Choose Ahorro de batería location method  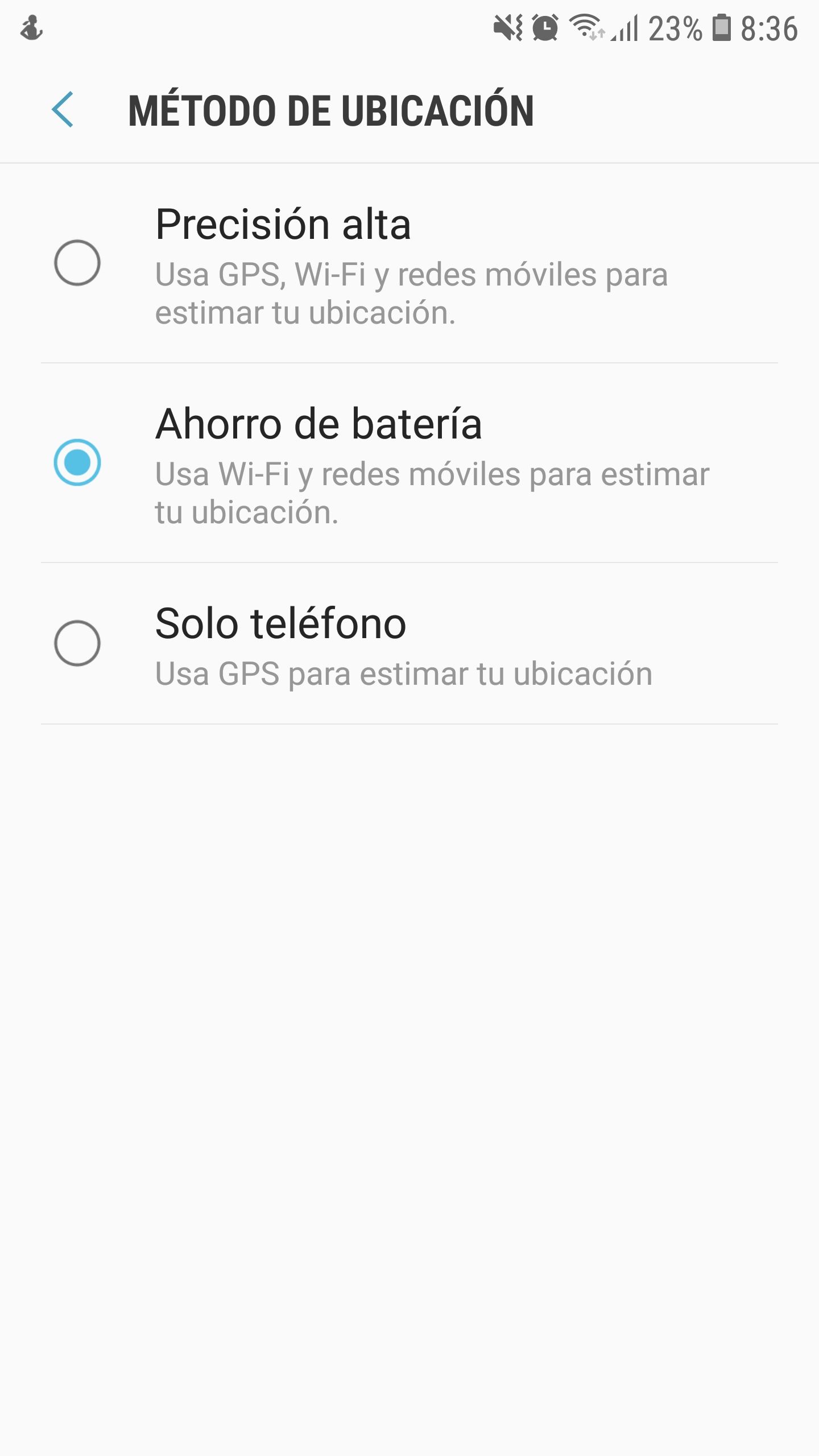[x=77, y=462]
